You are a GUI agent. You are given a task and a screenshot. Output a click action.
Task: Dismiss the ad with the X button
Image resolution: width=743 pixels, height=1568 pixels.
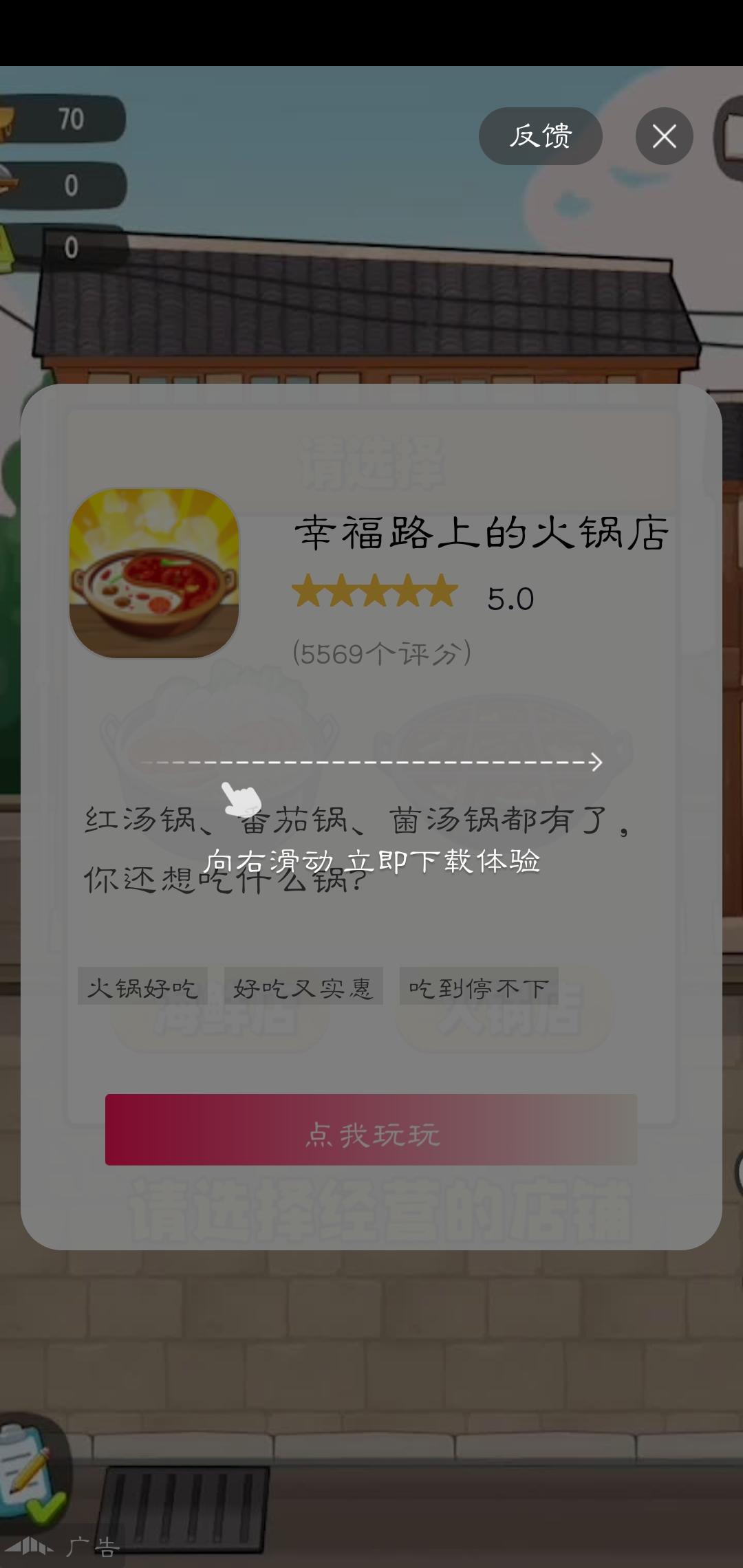(663, 136)
